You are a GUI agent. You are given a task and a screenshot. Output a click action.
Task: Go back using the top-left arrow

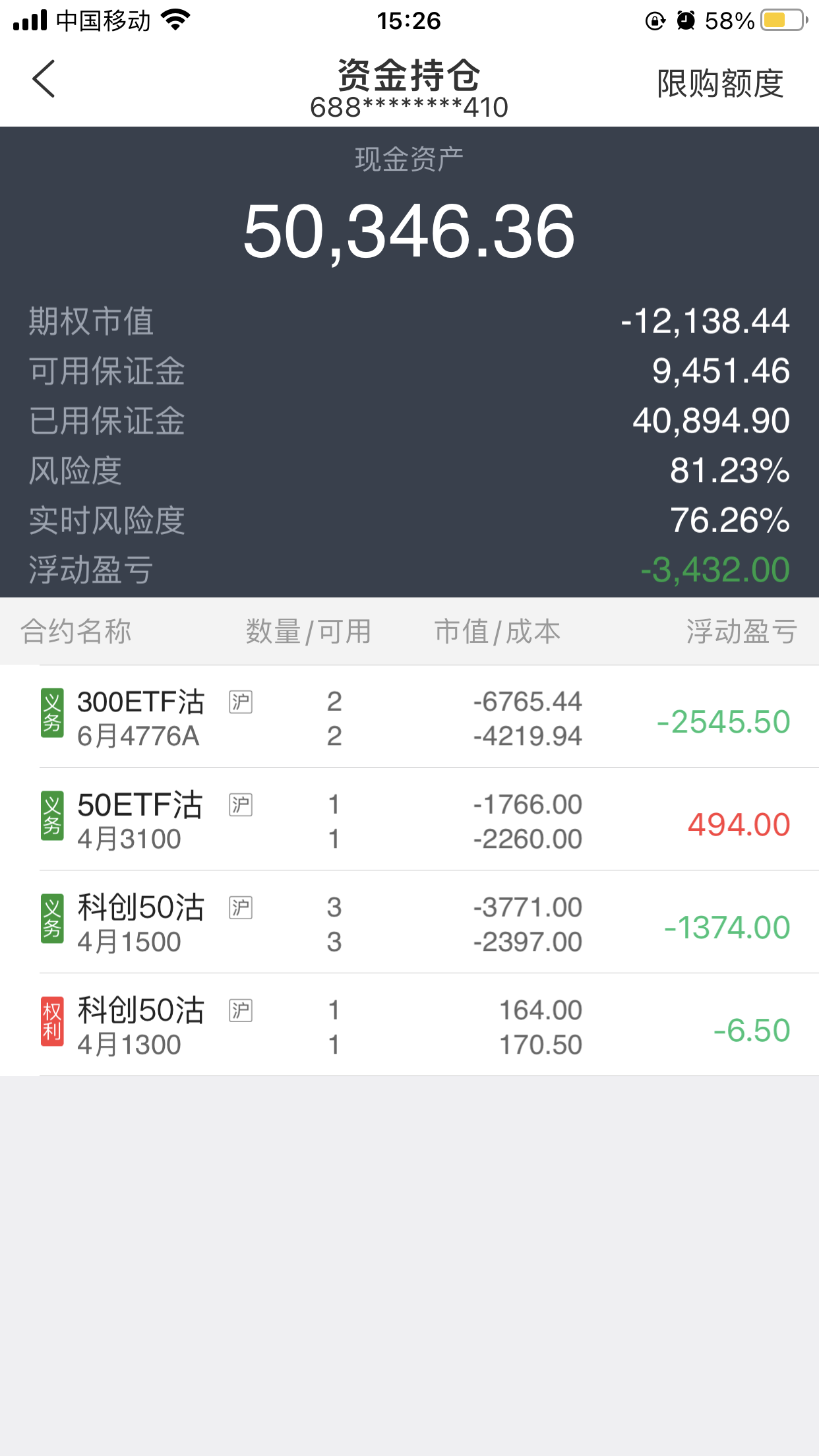(x=44, y=79)
